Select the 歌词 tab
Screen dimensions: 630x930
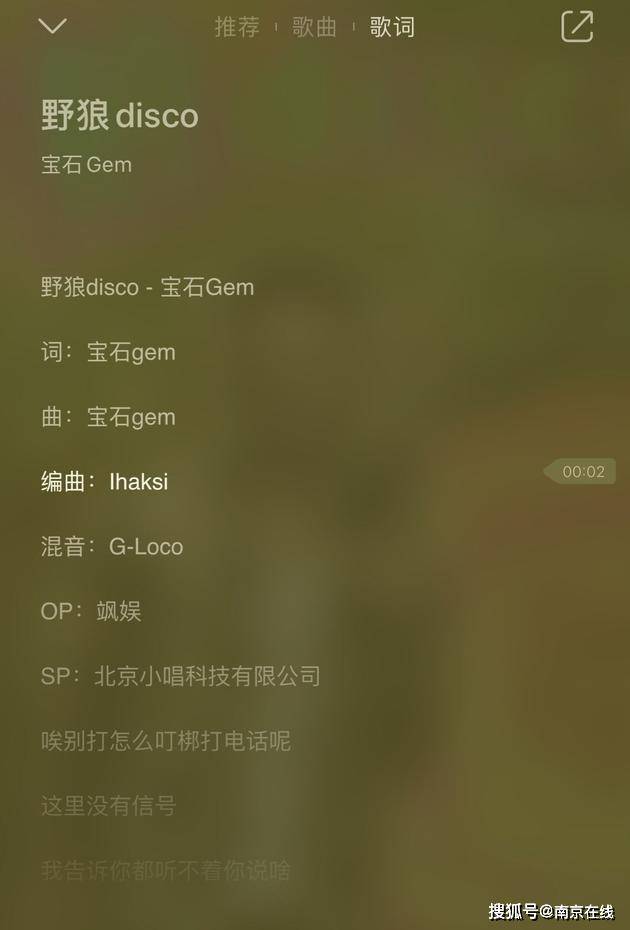(x=392, y=27)
